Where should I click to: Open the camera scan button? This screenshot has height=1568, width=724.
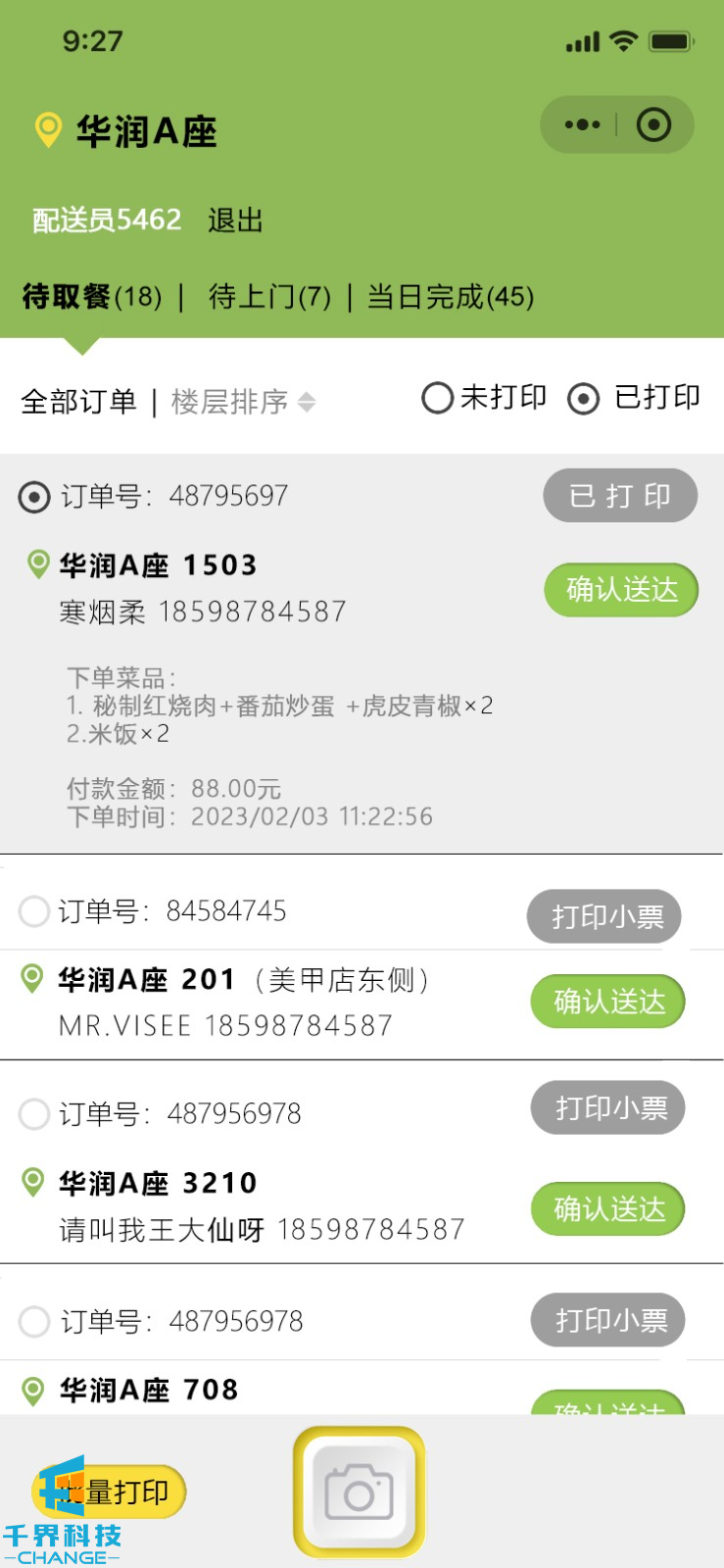[360, 1493]
